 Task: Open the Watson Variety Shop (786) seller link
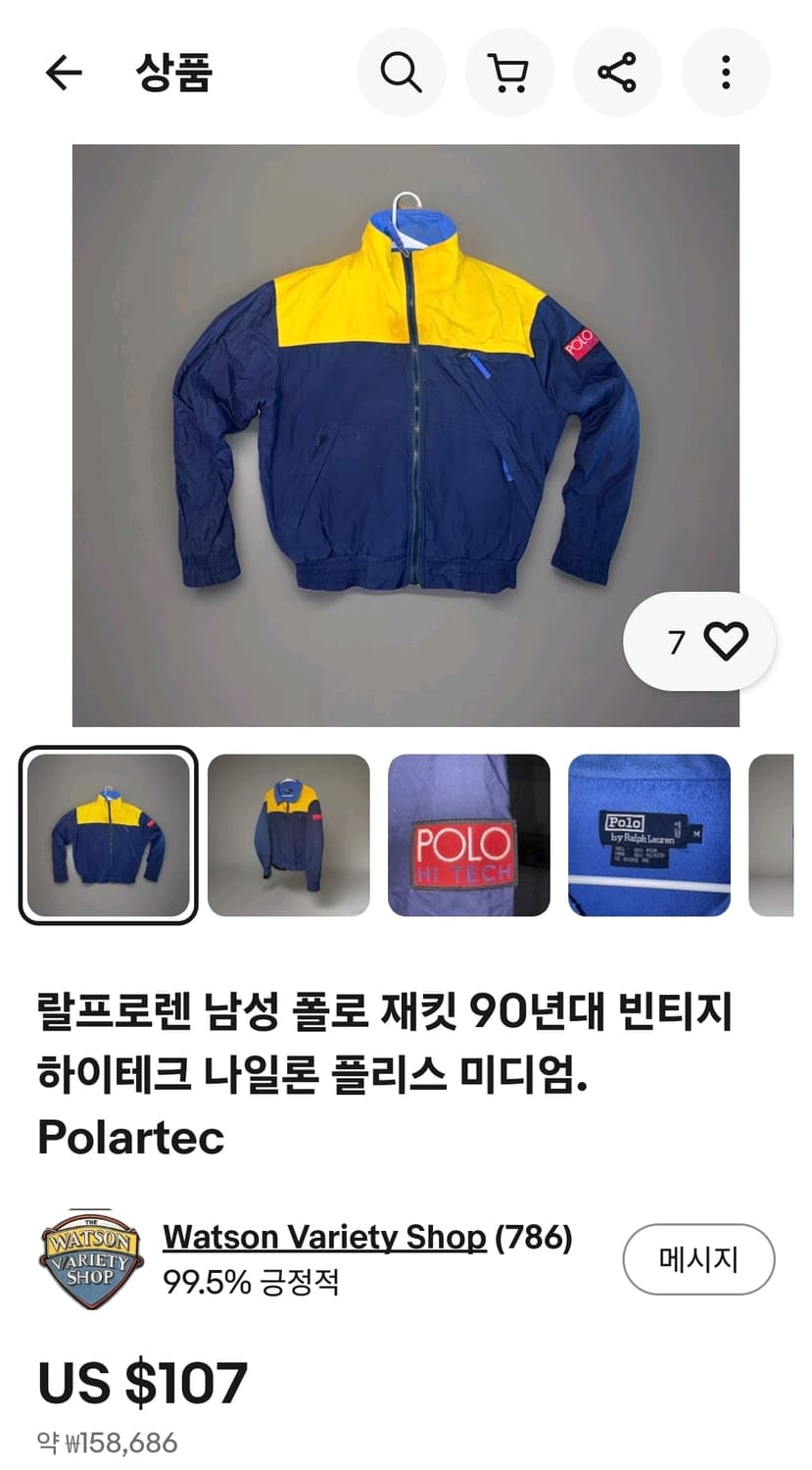coord(367,1237)
